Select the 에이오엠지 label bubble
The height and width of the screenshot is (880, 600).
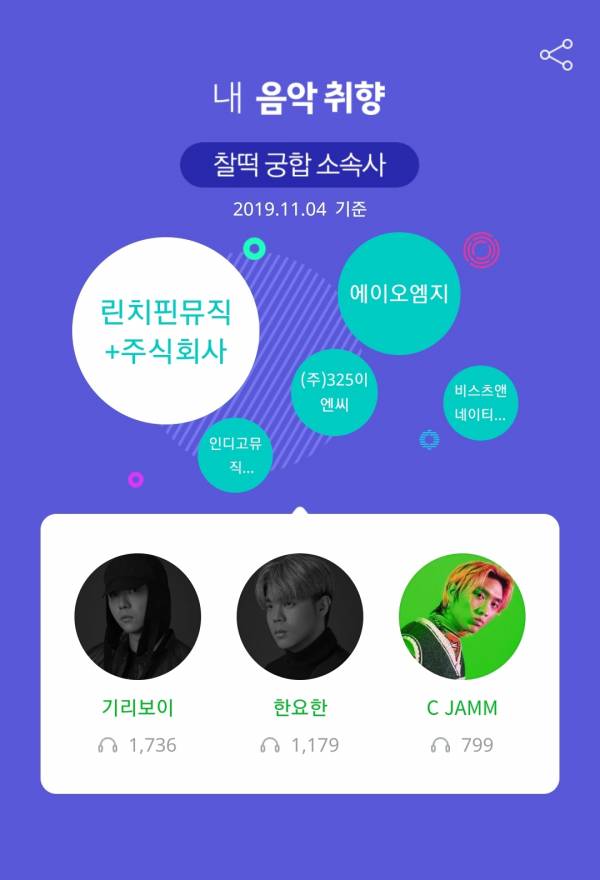point(398,293)
